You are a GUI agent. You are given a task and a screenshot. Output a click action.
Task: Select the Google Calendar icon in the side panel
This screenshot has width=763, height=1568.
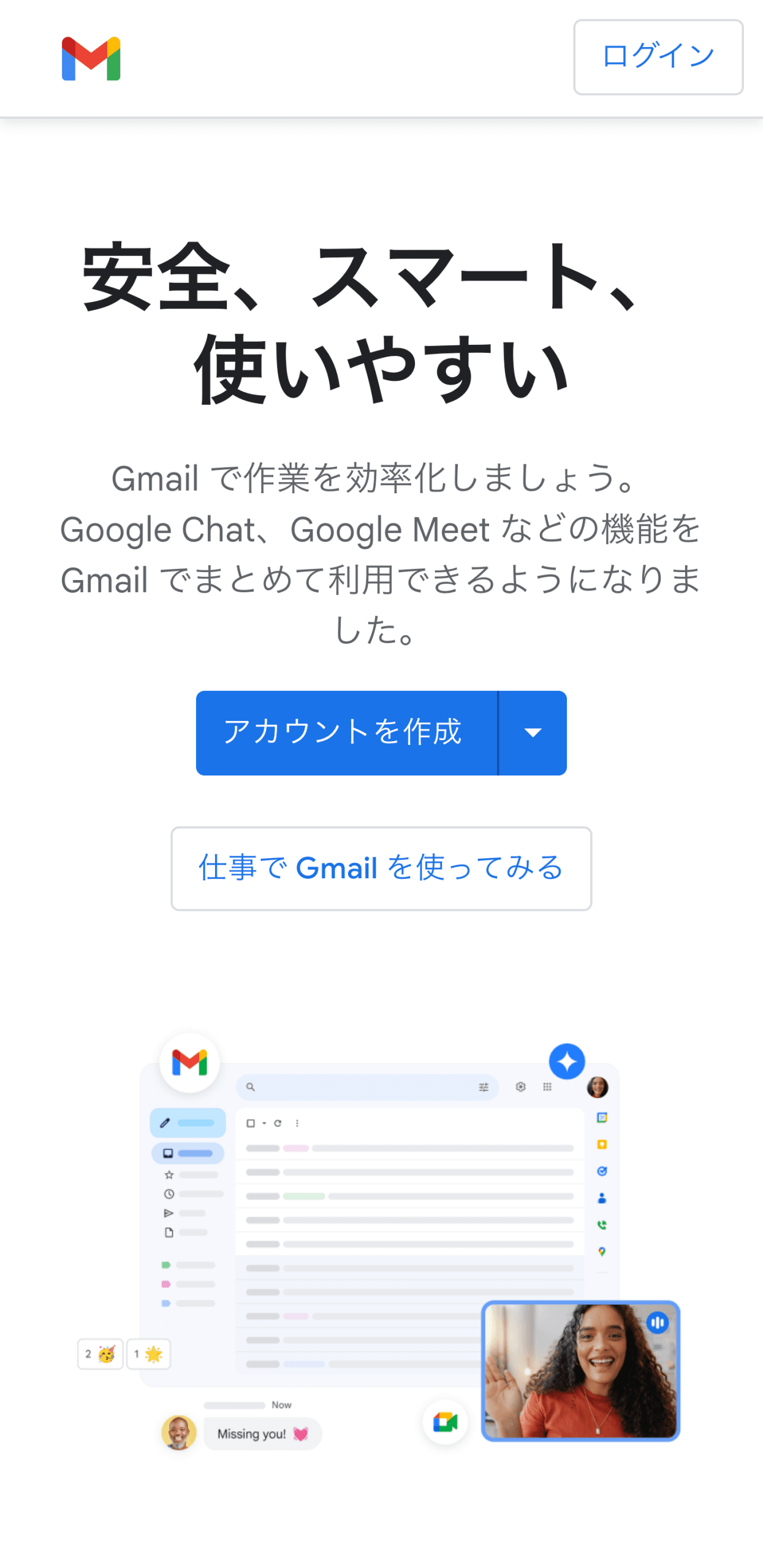point(602,1118)
